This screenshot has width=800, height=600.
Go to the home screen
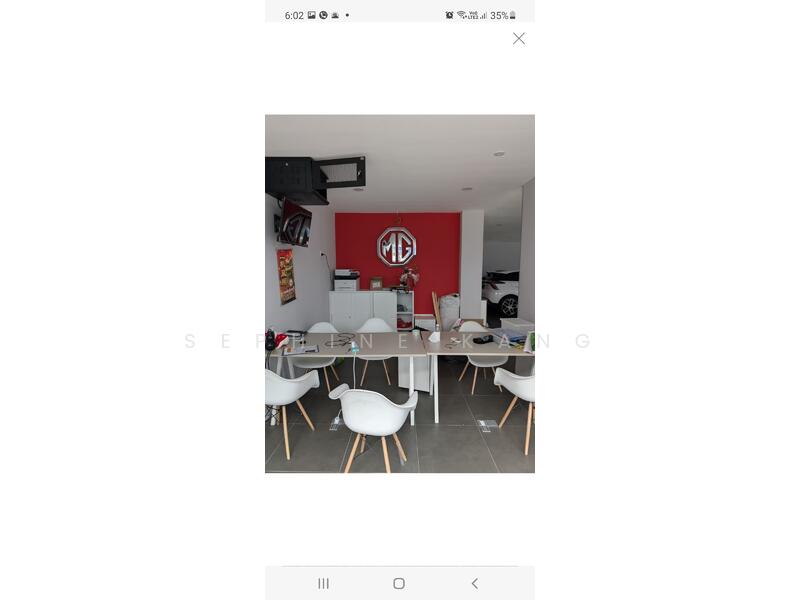pos(399,583)
